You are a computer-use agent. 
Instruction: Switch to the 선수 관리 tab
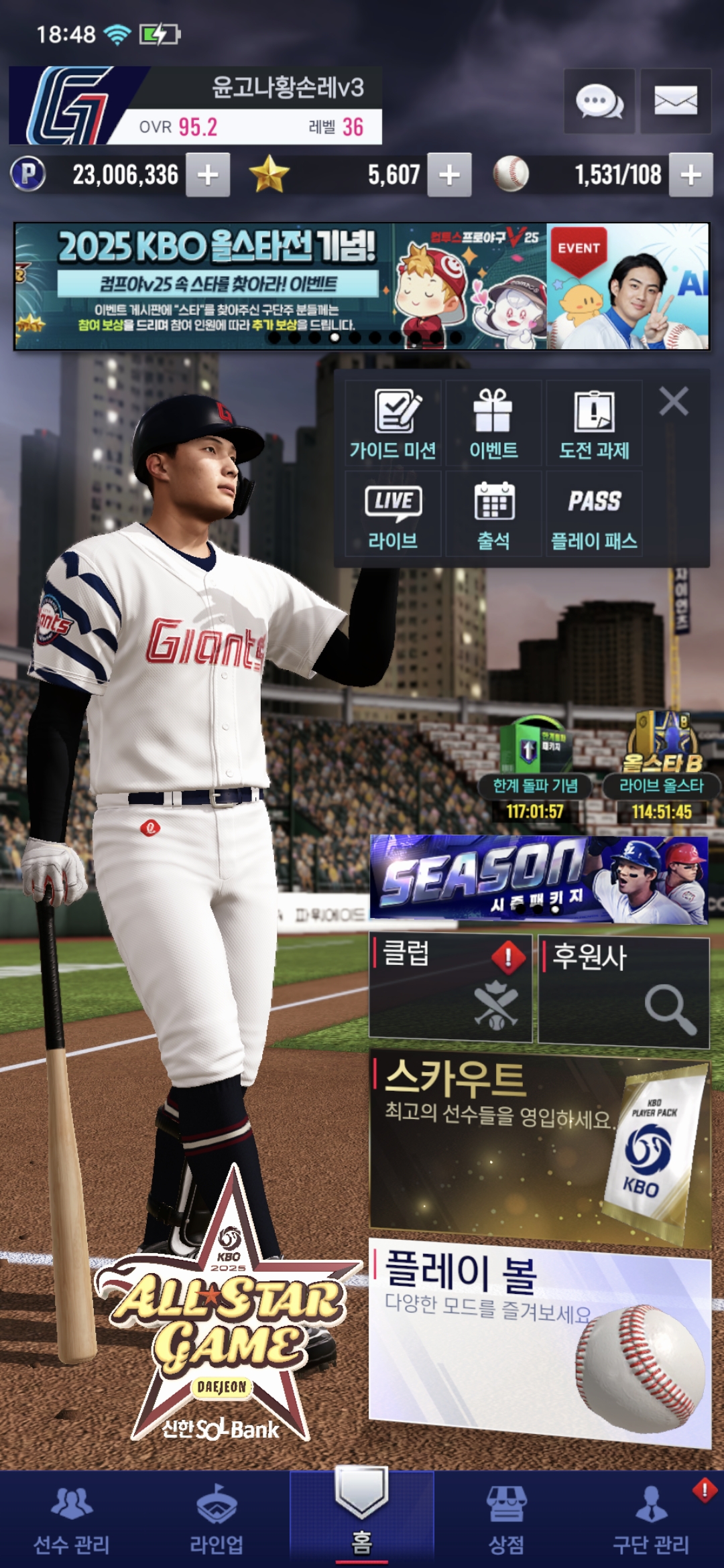pos(72,1520)
